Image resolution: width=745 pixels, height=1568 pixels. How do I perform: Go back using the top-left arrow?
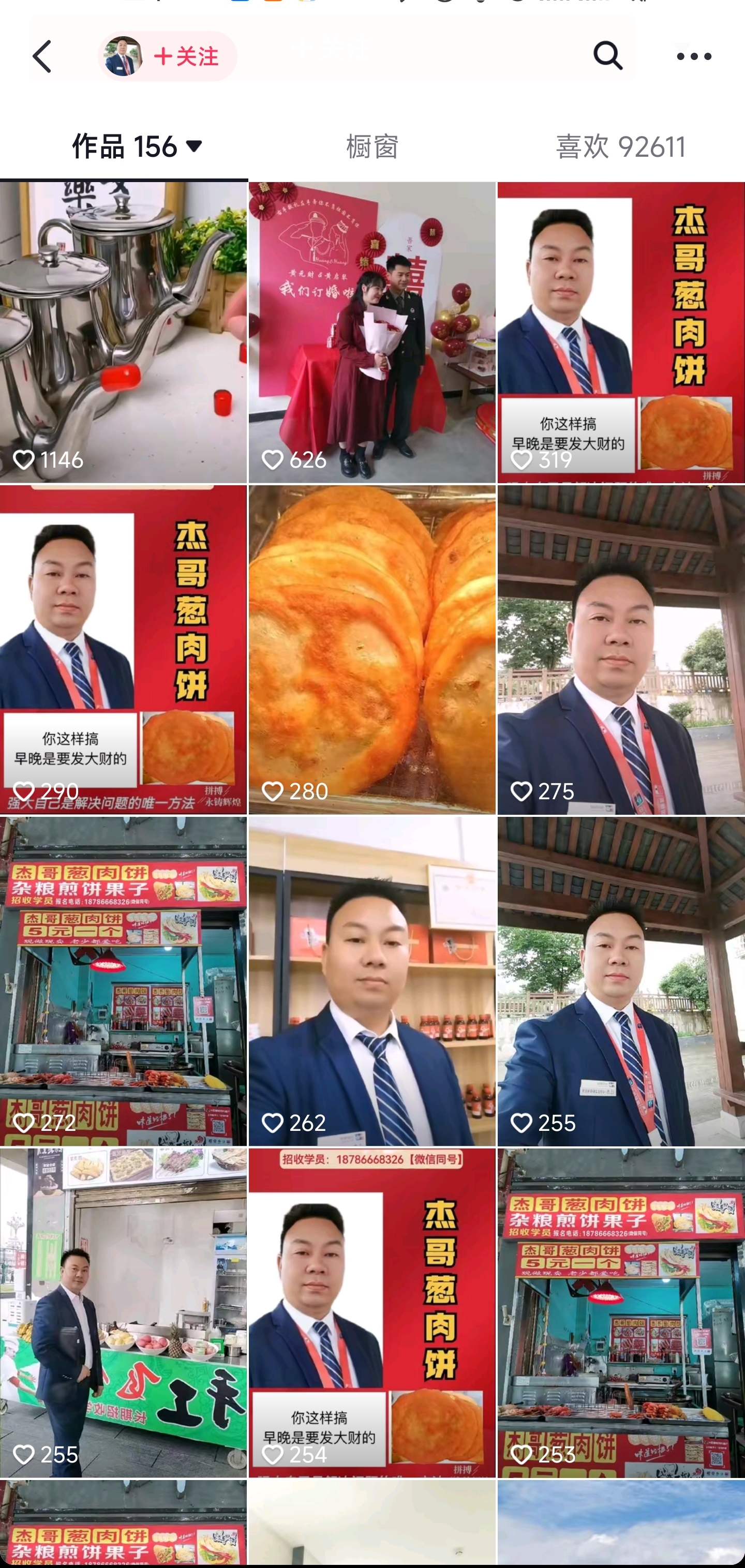(42, 56)
